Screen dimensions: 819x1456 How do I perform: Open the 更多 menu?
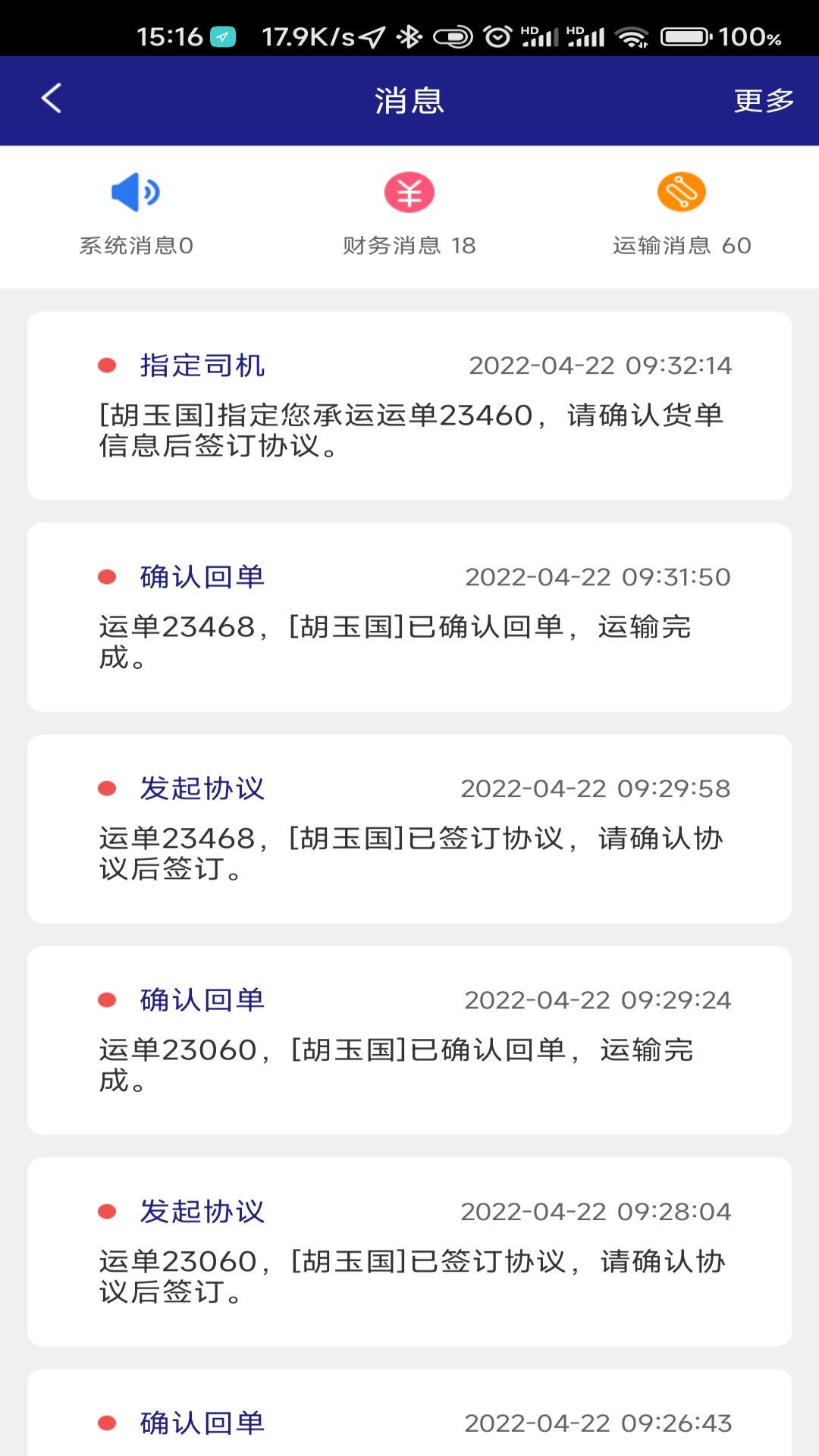(764, 99)
